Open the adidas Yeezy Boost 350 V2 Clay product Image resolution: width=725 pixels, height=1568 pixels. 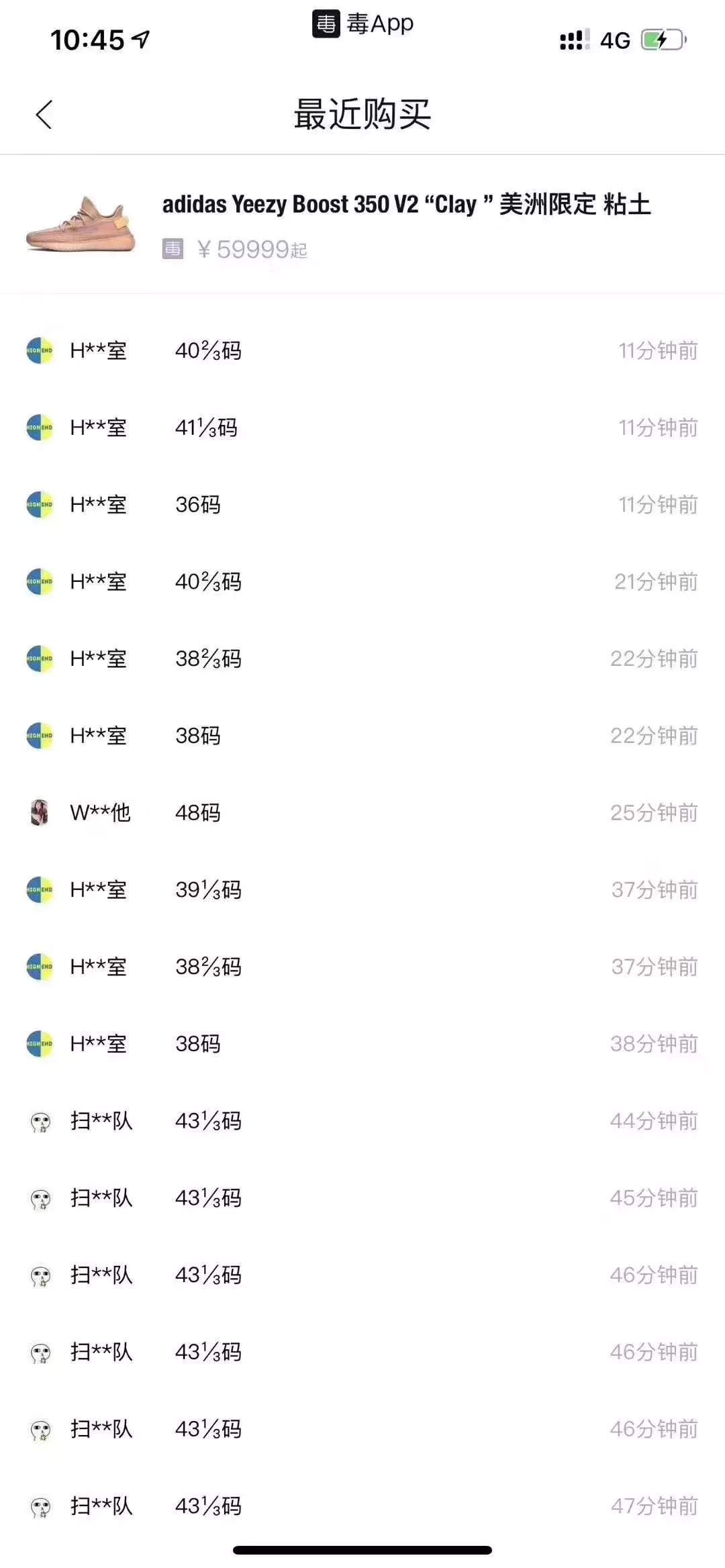[406, 205]
